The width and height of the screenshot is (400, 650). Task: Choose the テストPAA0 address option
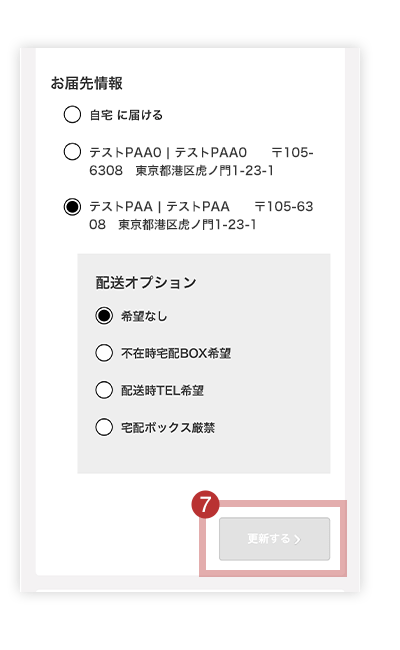(x=72, y=152)
